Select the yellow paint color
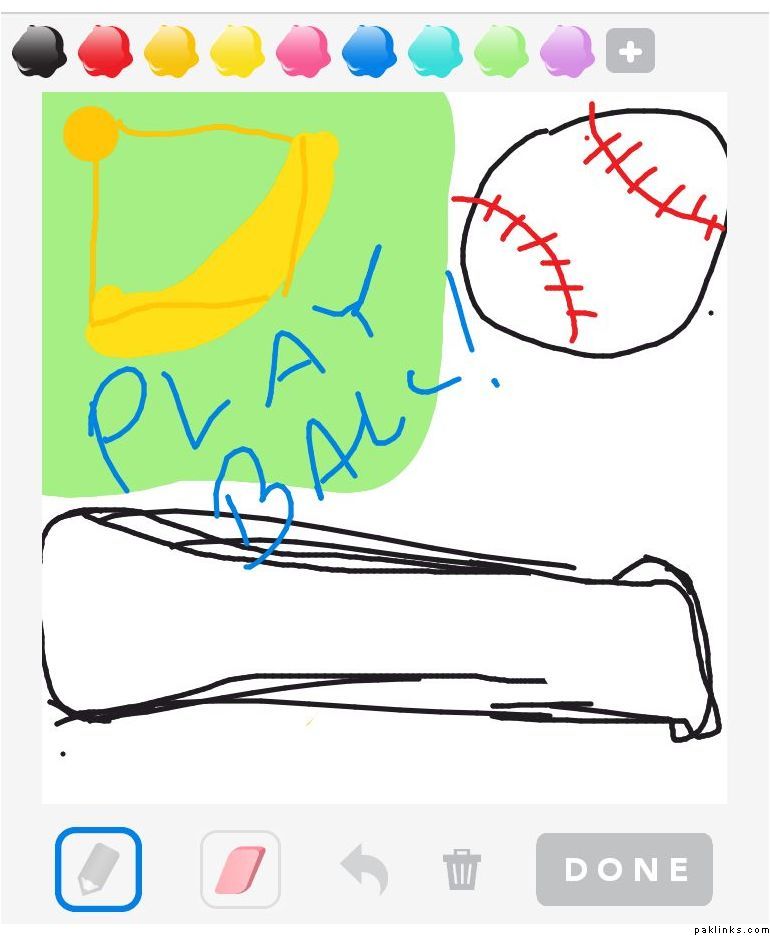 click(x=237, y=51)
